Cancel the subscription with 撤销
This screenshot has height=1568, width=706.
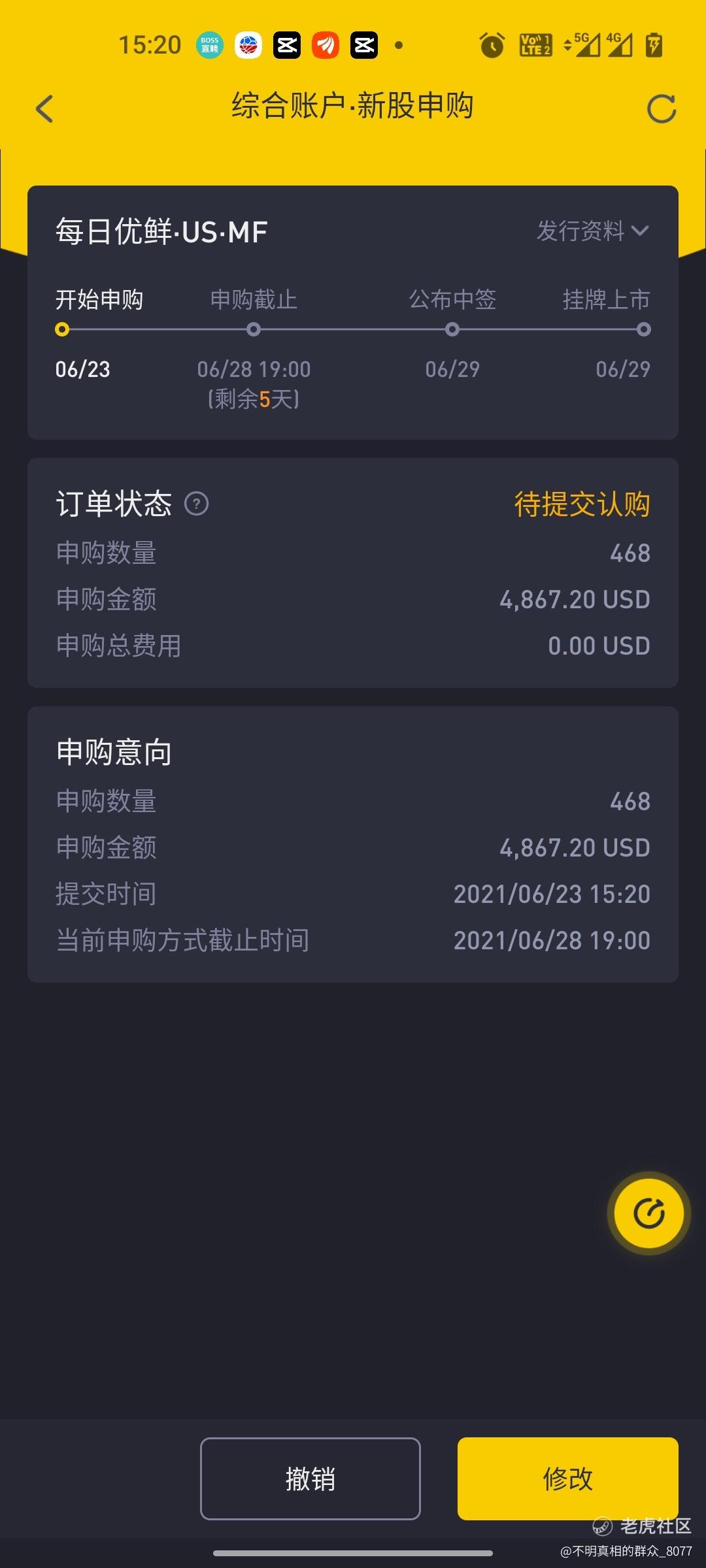310,1478
